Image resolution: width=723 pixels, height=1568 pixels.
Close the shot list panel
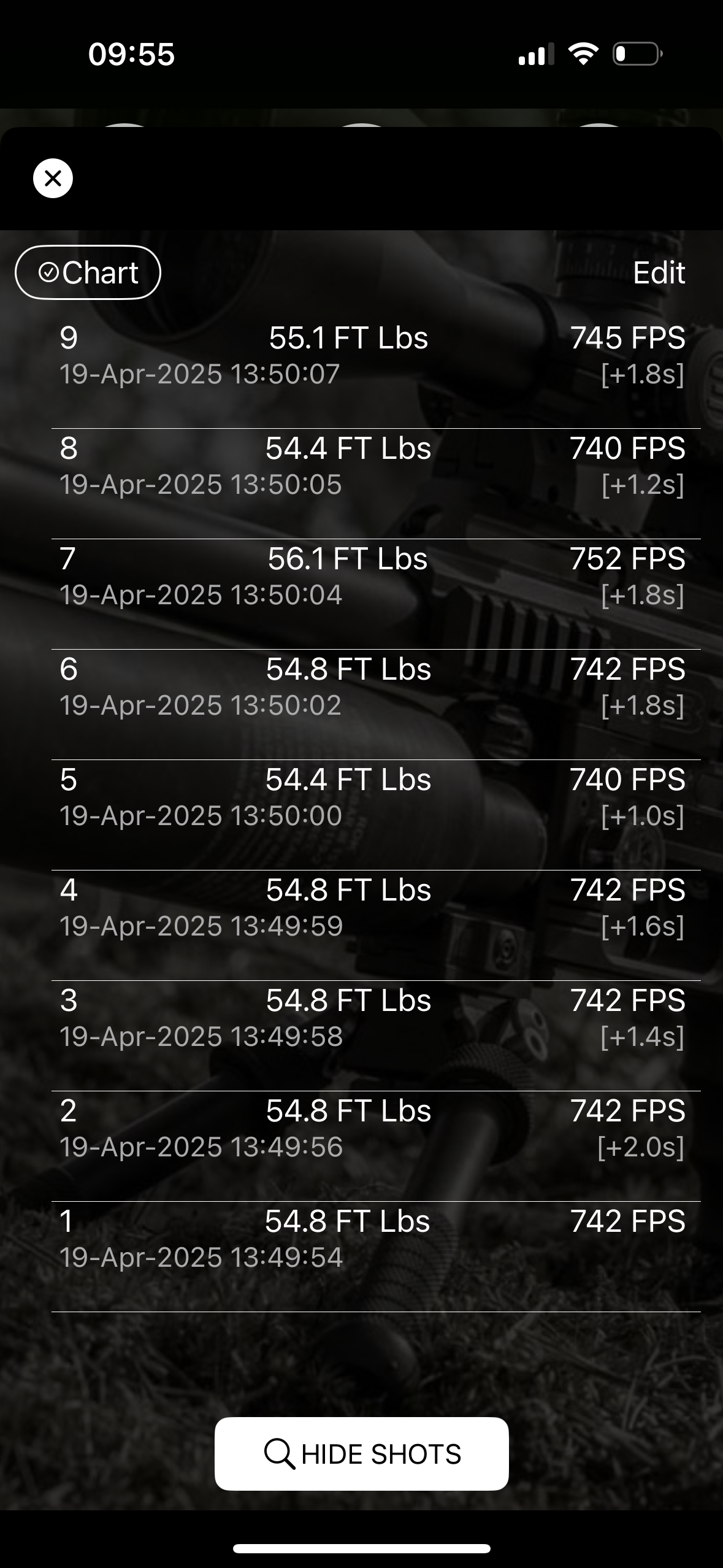pos(53,179)
